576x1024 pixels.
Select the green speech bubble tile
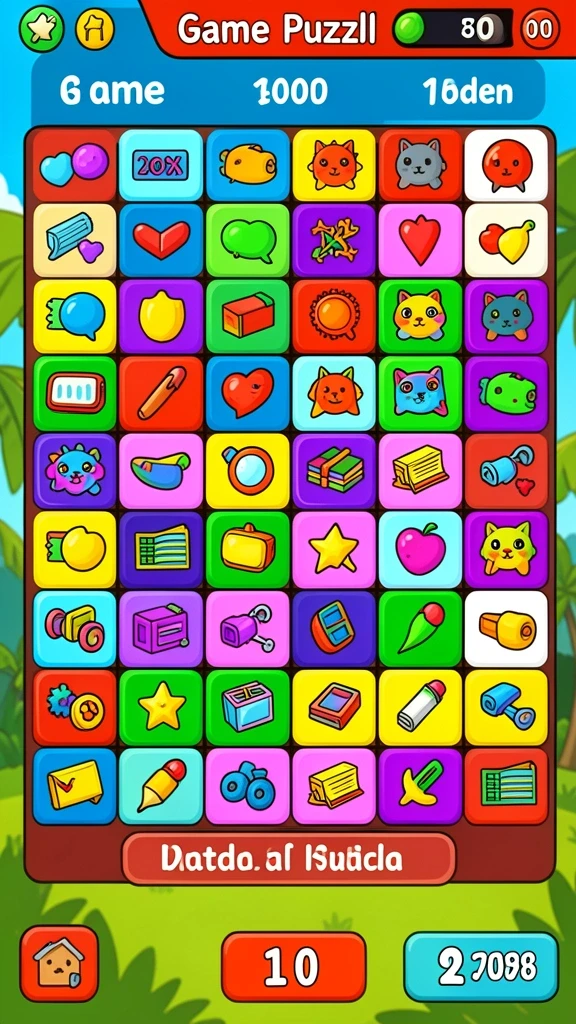pyautogui.click(x=248, y=240)
